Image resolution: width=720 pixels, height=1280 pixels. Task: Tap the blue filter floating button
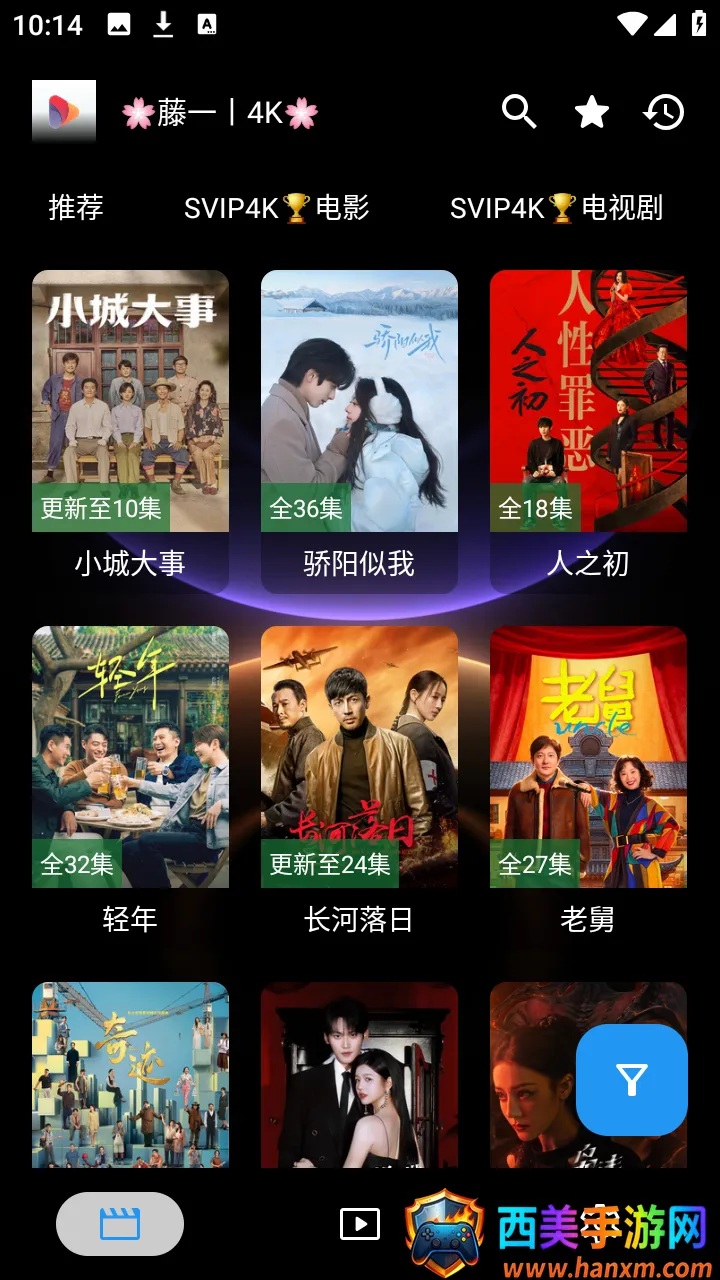tap(632, 1080)
